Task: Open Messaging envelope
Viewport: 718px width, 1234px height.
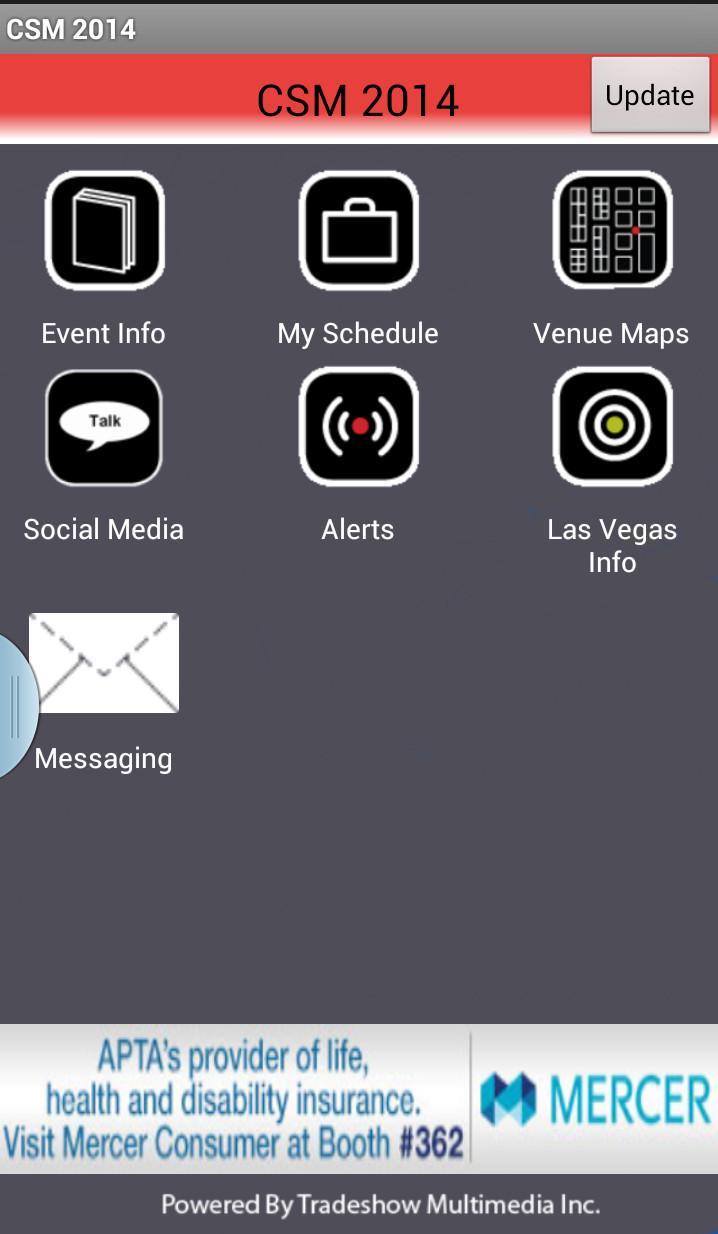Action: click(x=104, y=663)
